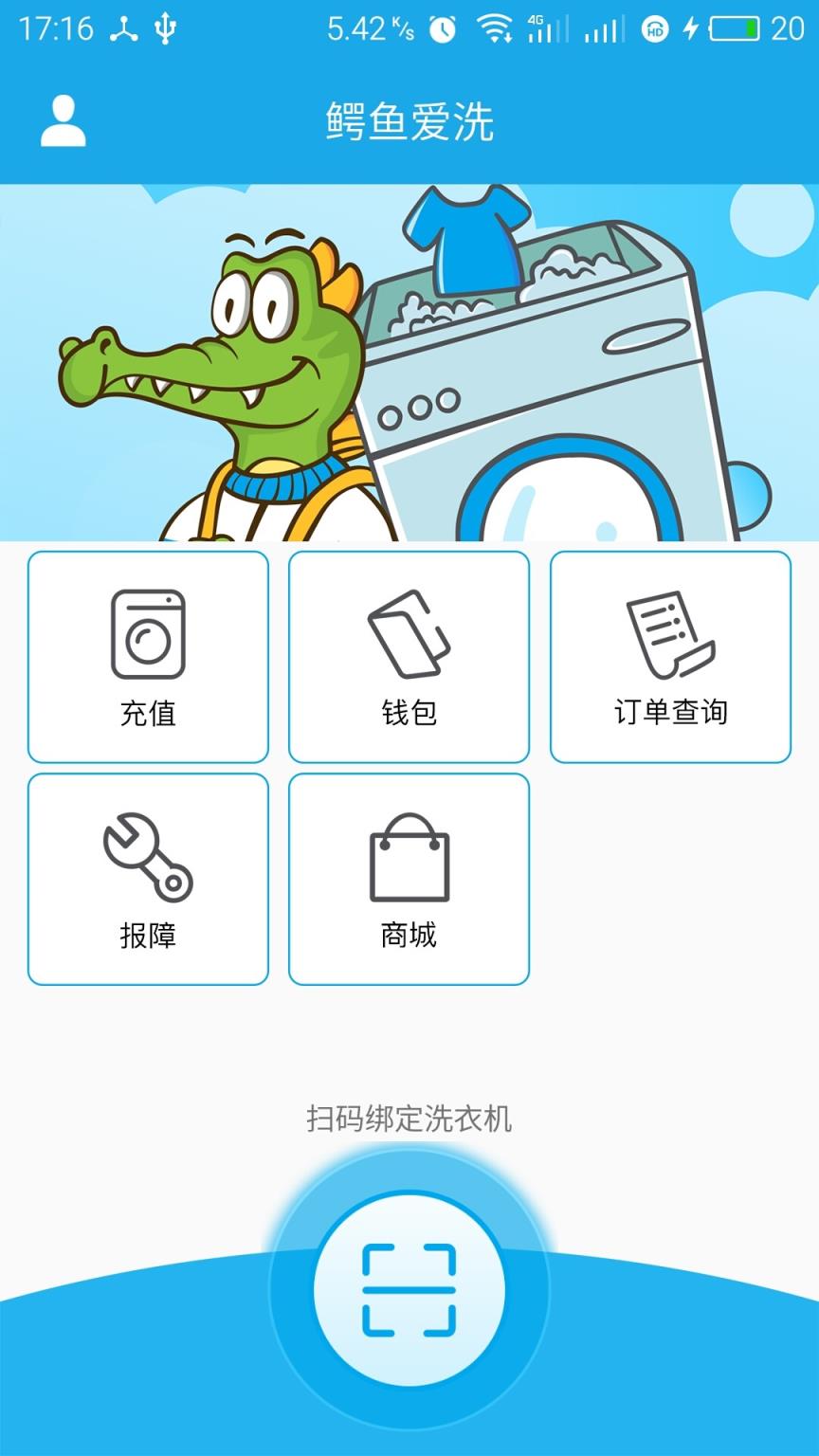Screen dimensions: 819x1456
Task: Tap the battery indicator in status bar
Action: click(735, 26)
